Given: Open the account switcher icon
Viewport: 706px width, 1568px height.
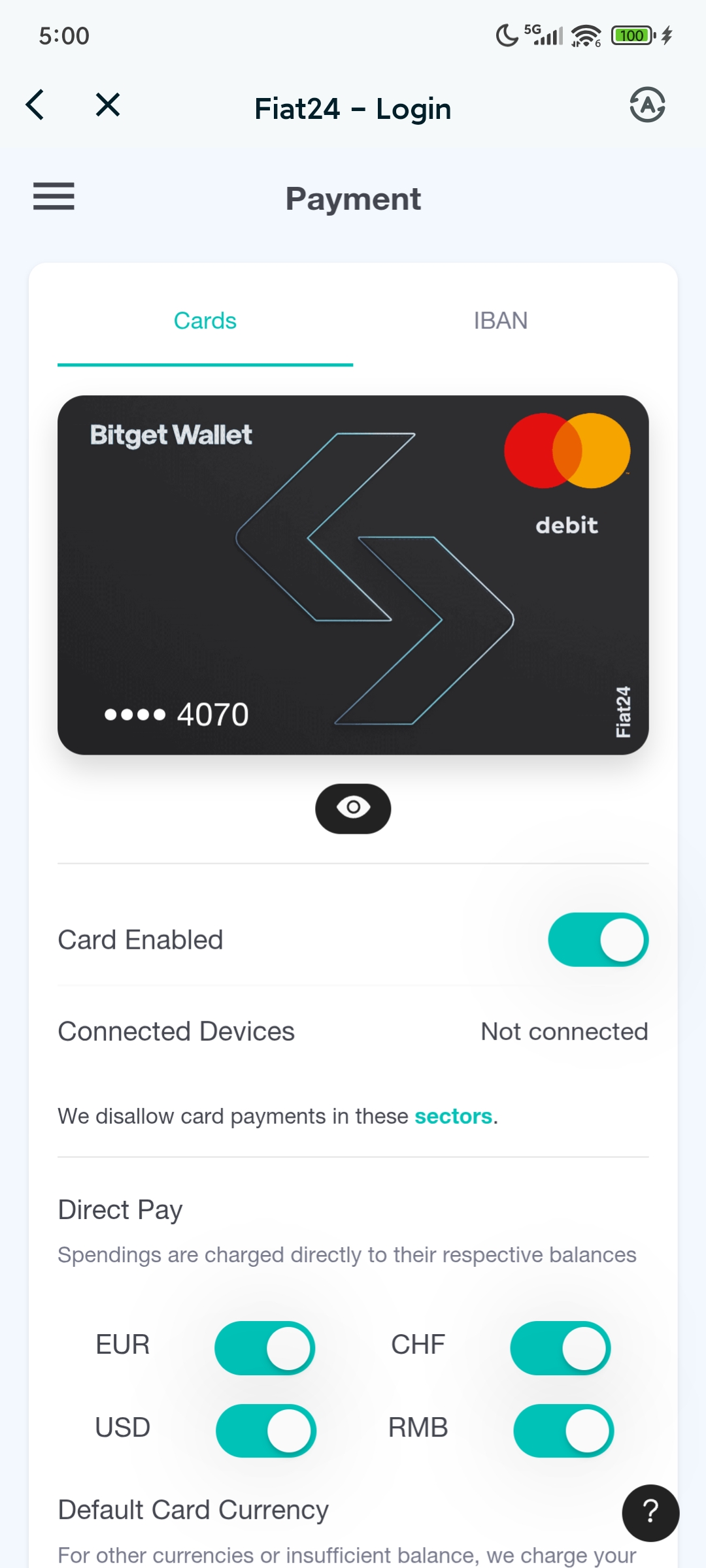Looking at the screenshot, I should (x=647, y=105).
